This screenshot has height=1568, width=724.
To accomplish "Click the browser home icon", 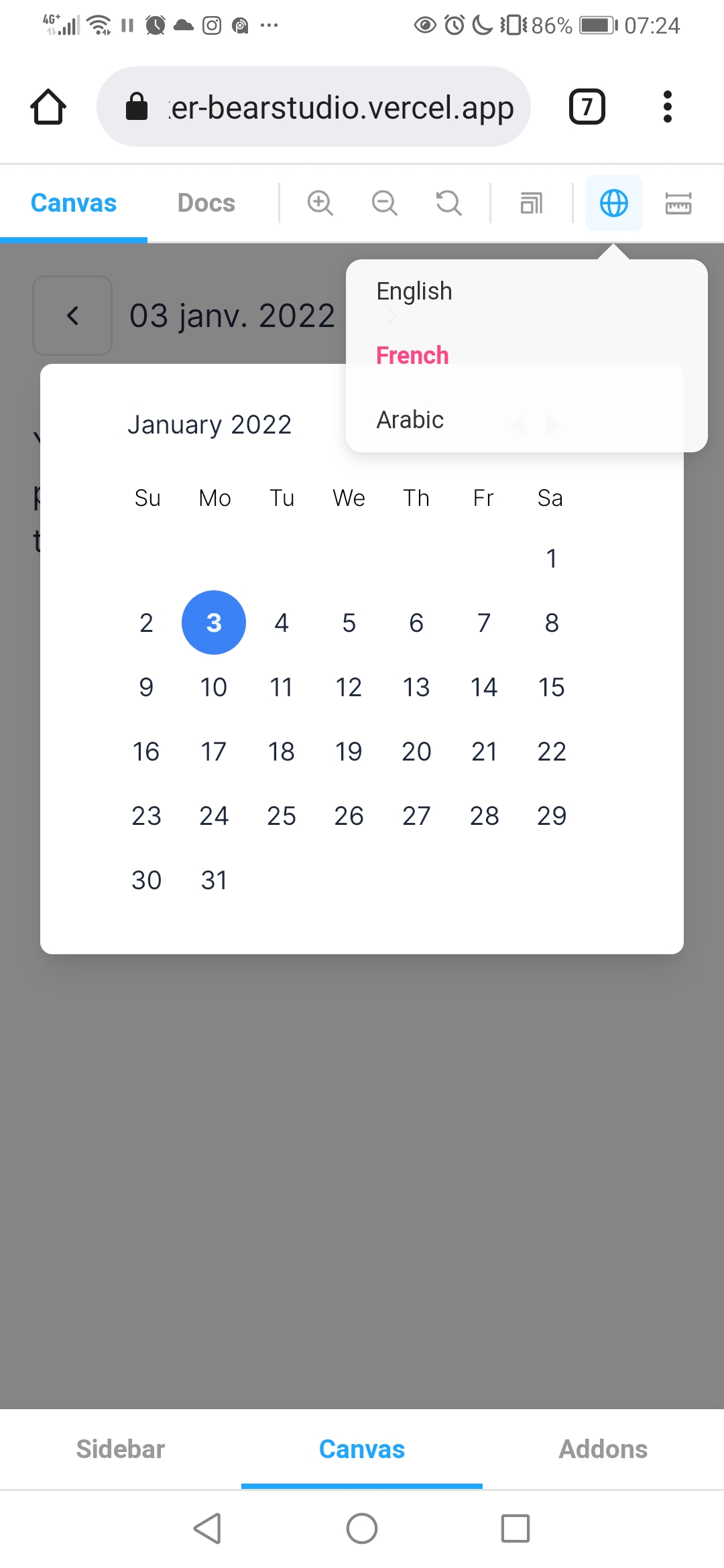I will 48,106.
